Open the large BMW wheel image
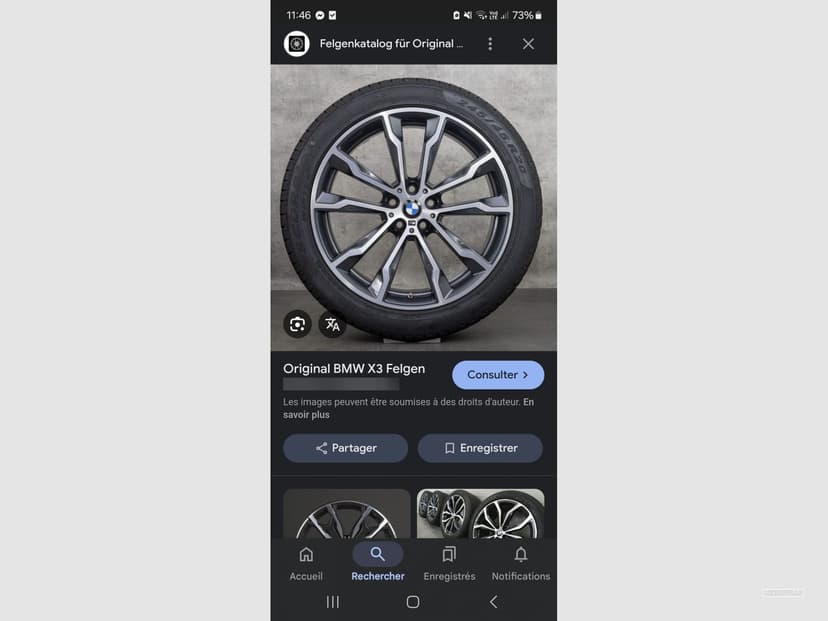The width and height of the screenshot is (828, 621). [x=413, y=200]
